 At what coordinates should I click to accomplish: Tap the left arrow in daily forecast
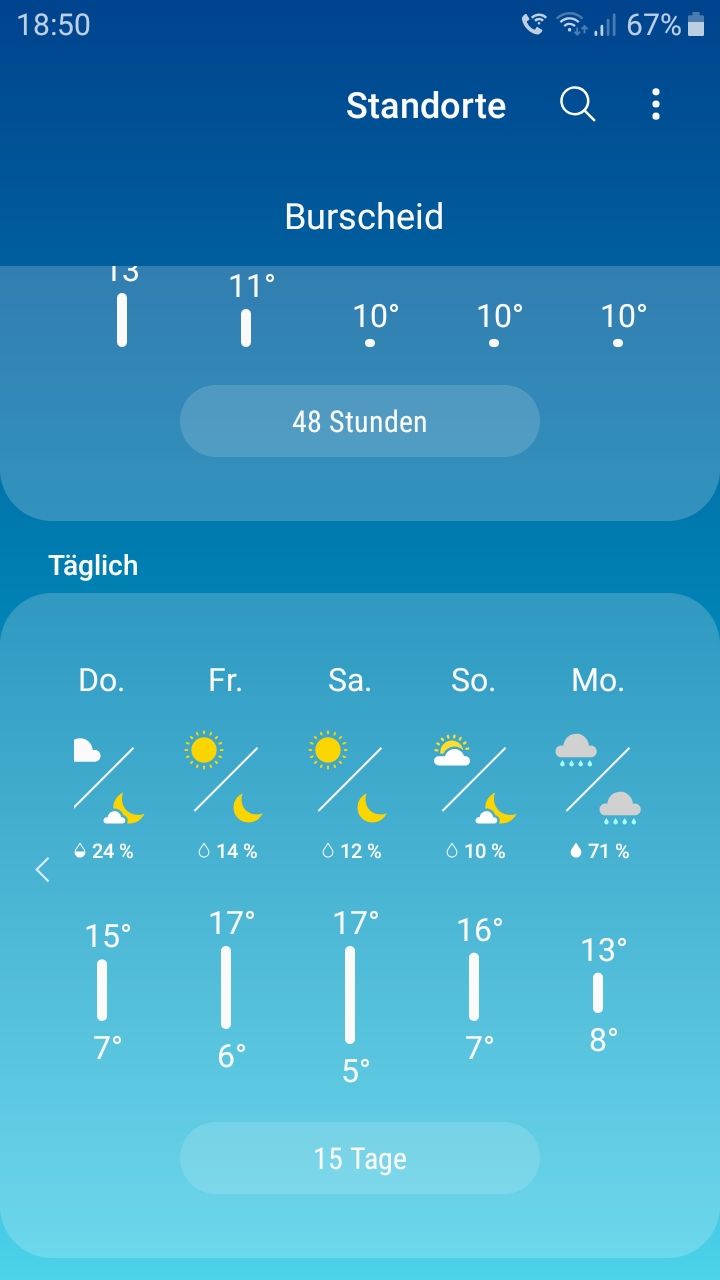coord(42,870)
